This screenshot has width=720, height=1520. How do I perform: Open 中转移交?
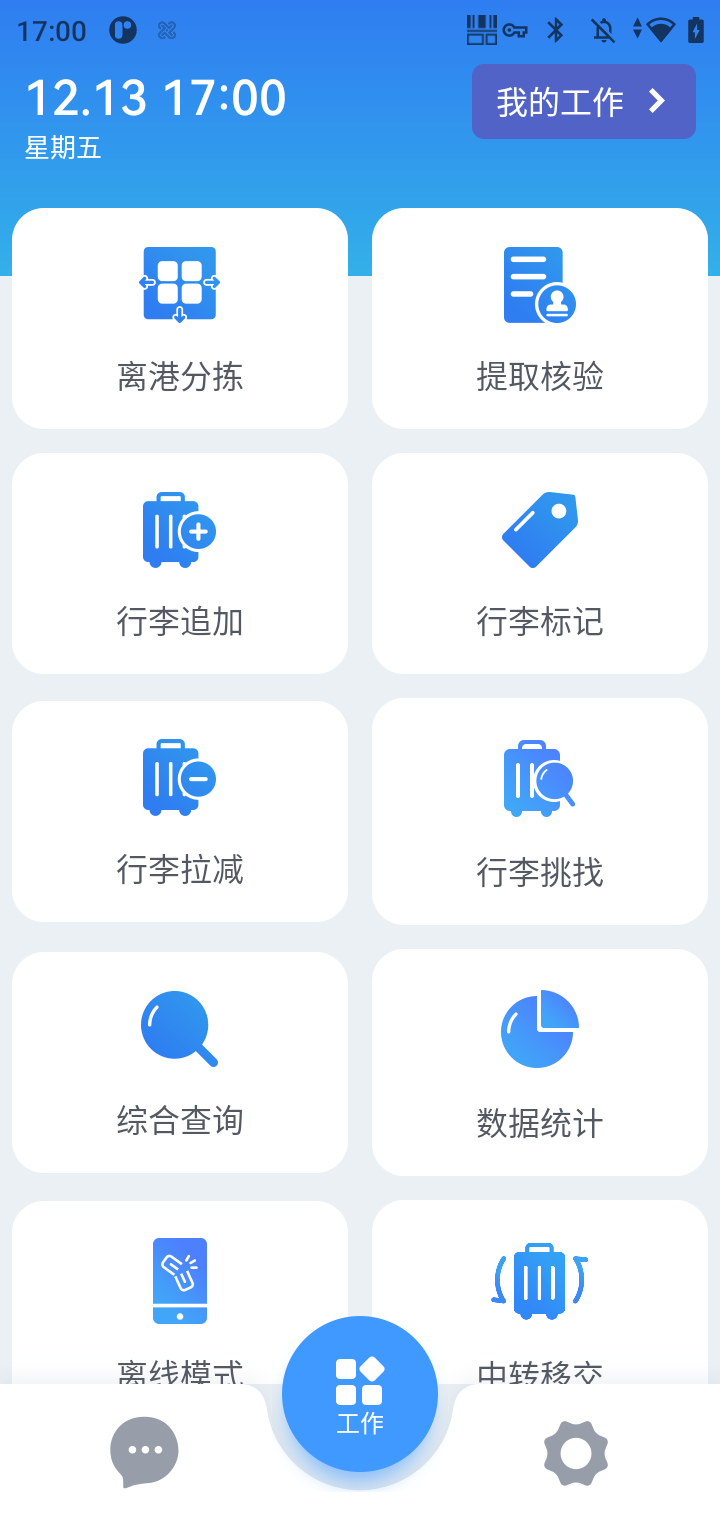(540, 1292)
